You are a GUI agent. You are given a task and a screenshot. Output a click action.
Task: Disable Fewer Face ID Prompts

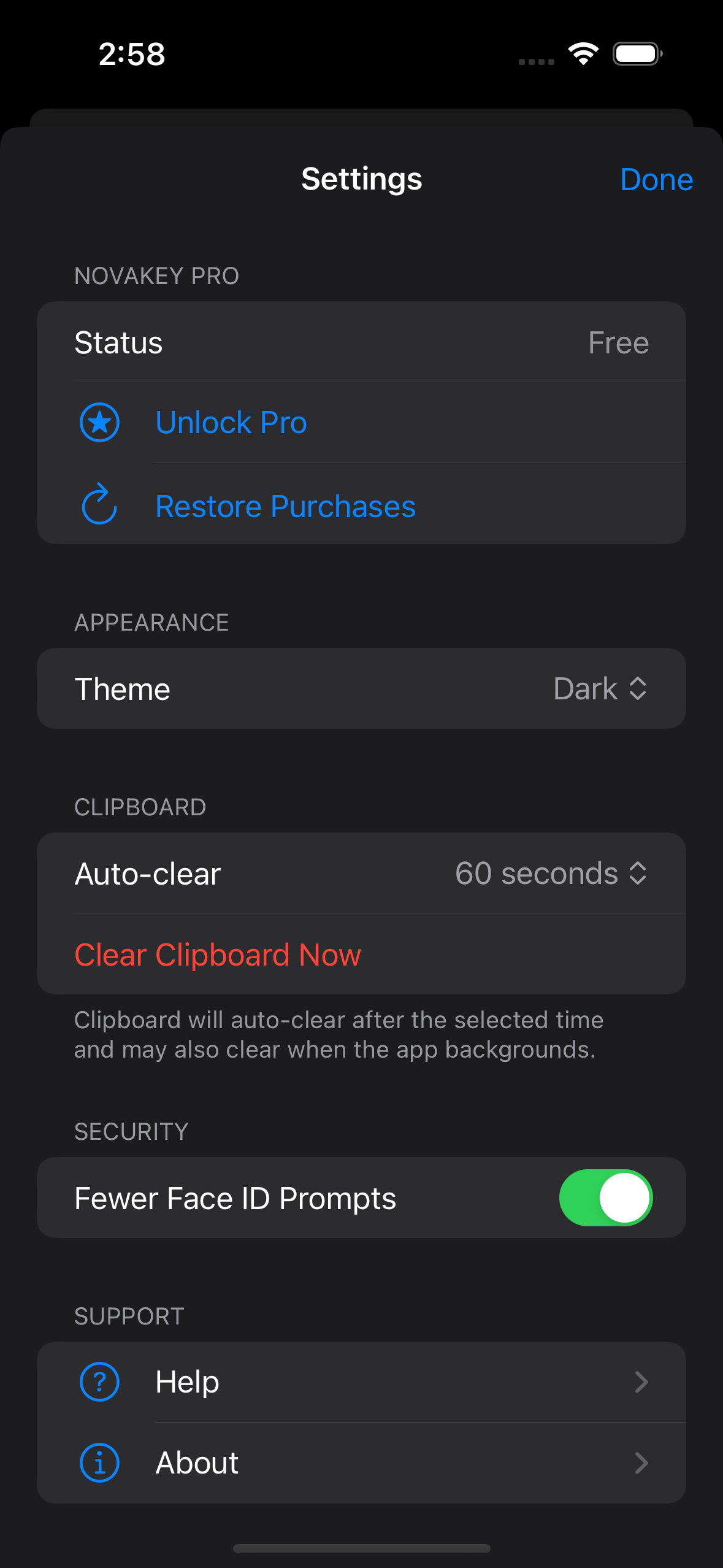(605, 1197)
